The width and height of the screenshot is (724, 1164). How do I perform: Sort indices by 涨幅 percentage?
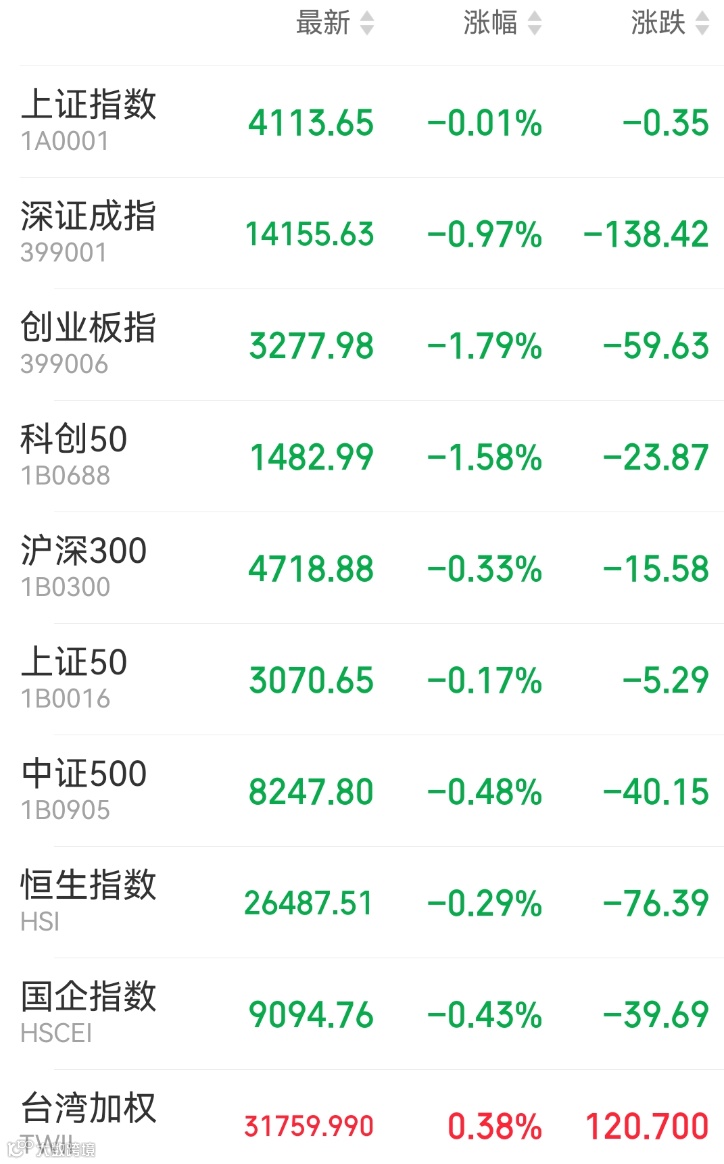pos(502,23)
